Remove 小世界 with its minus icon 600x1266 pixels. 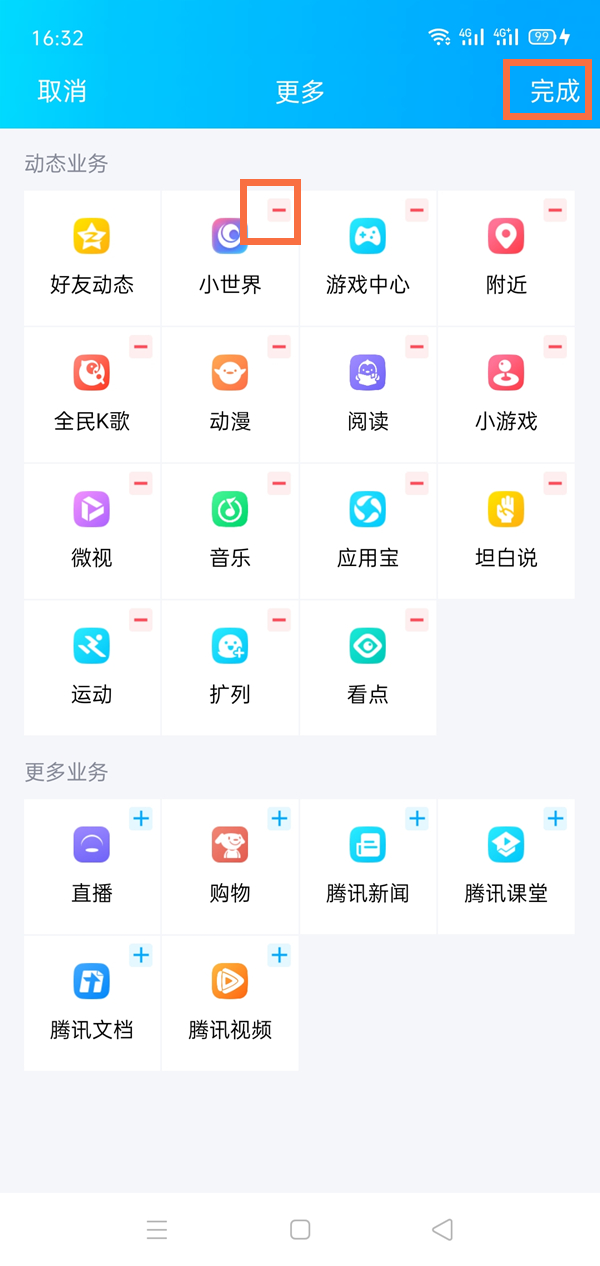pyautogui.click(x=279, y=210)
